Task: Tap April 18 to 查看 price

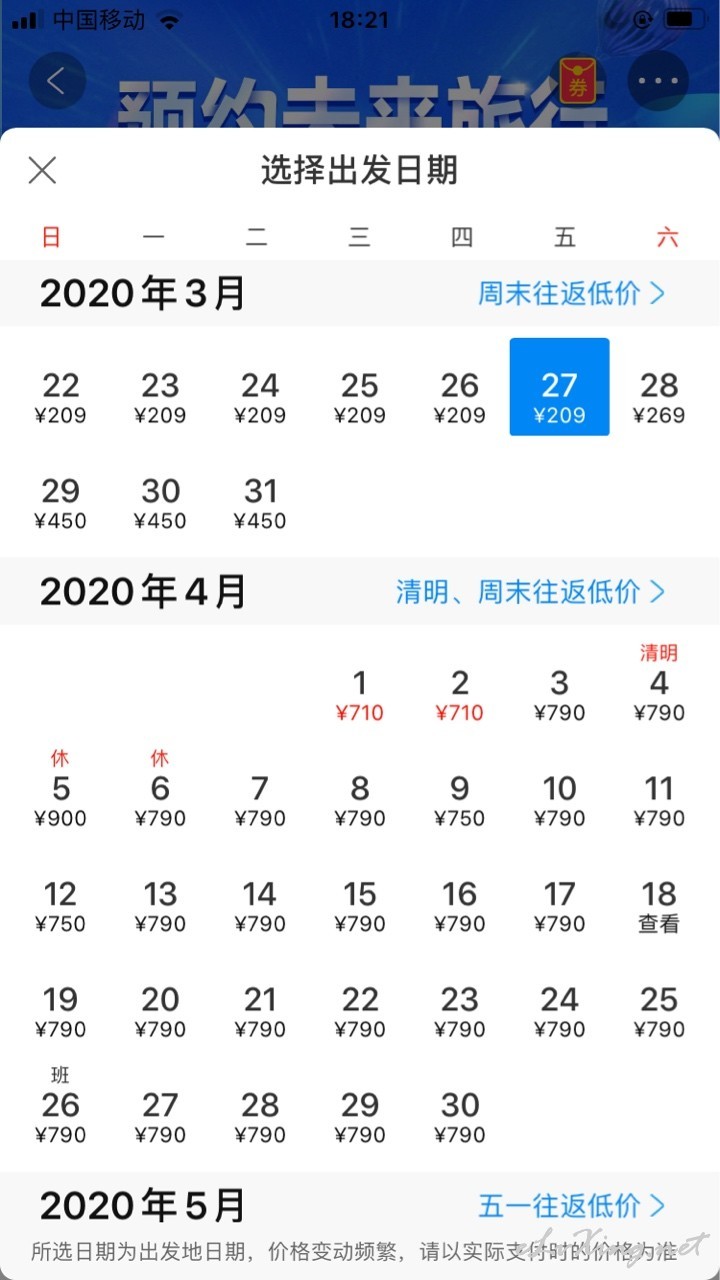Action: [x=660, y=906]
